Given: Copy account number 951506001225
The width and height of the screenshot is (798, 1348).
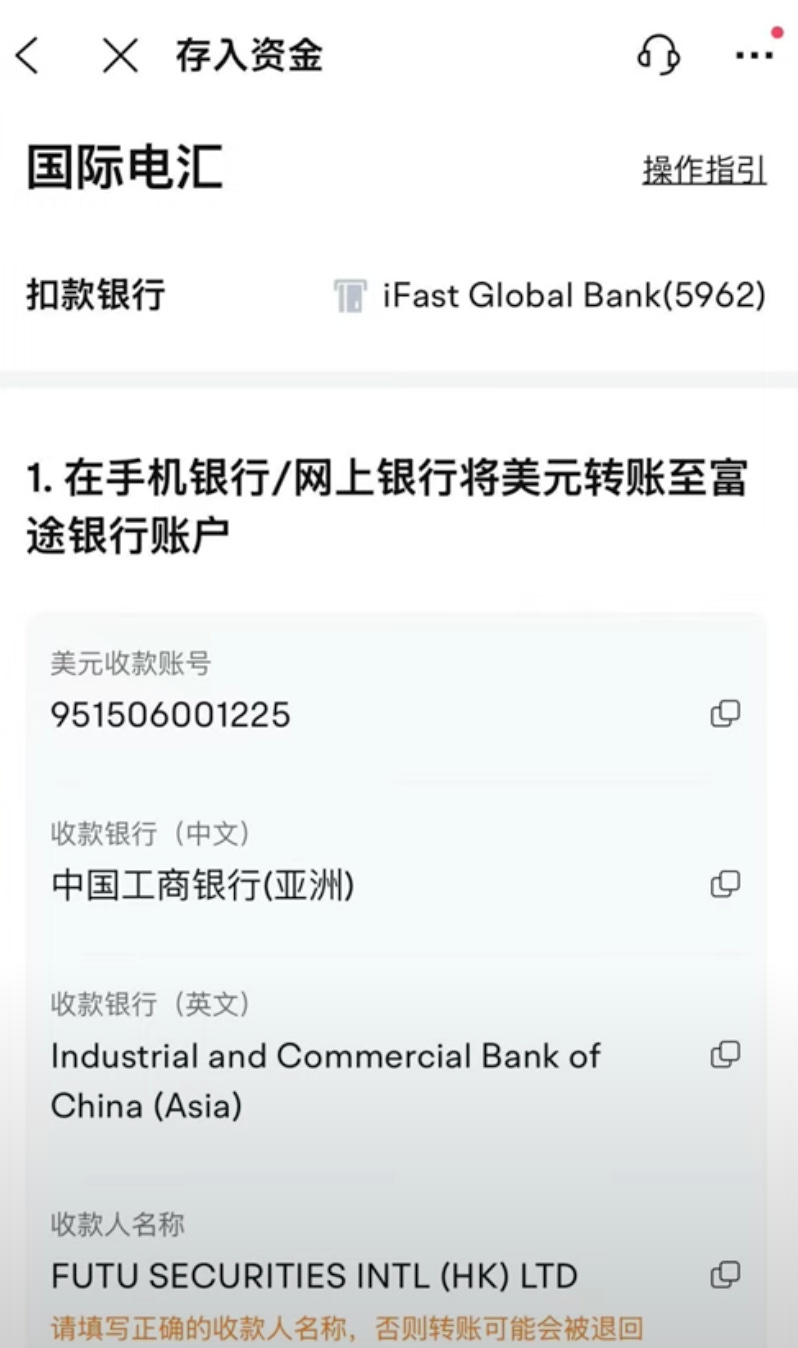Looking at the screenshot, I should click(x=725, y=714).
